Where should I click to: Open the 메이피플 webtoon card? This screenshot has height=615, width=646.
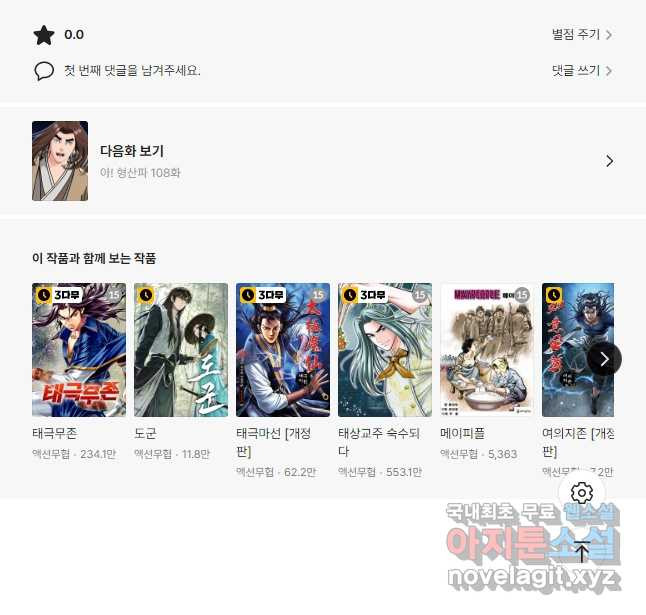487,350
